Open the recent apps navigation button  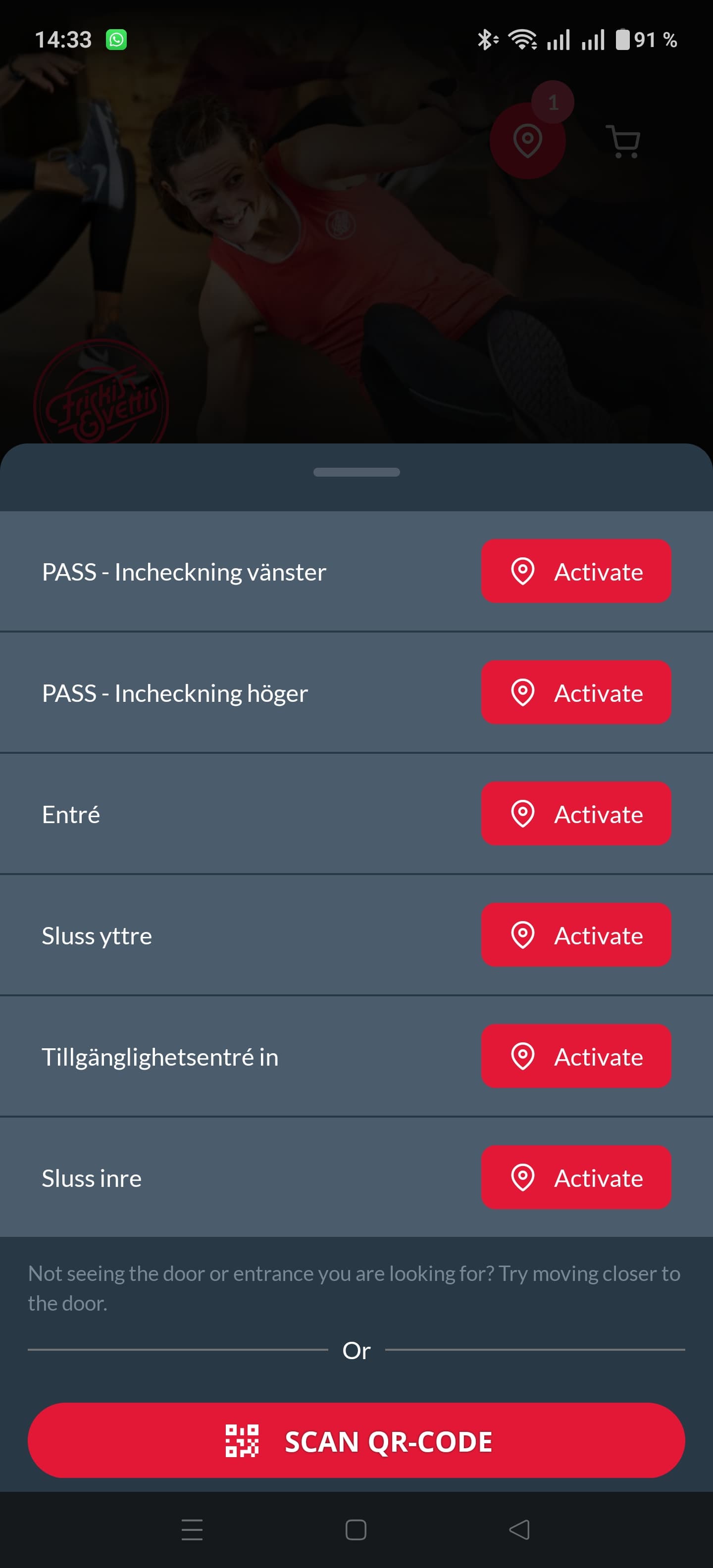192,1529
